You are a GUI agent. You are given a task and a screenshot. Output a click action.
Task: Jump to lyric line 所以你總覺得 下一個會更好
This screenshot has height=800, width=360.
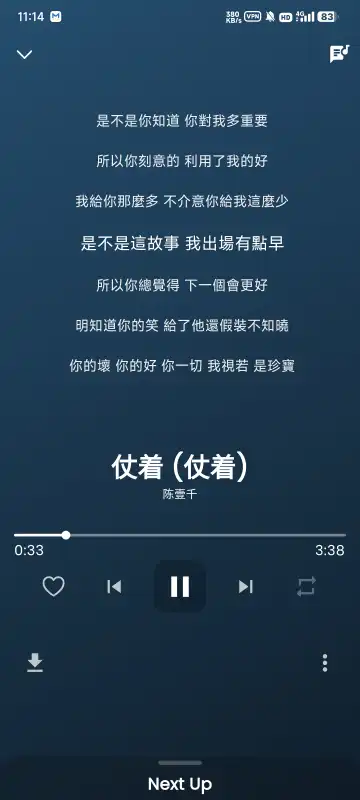(x=182, y=285)
